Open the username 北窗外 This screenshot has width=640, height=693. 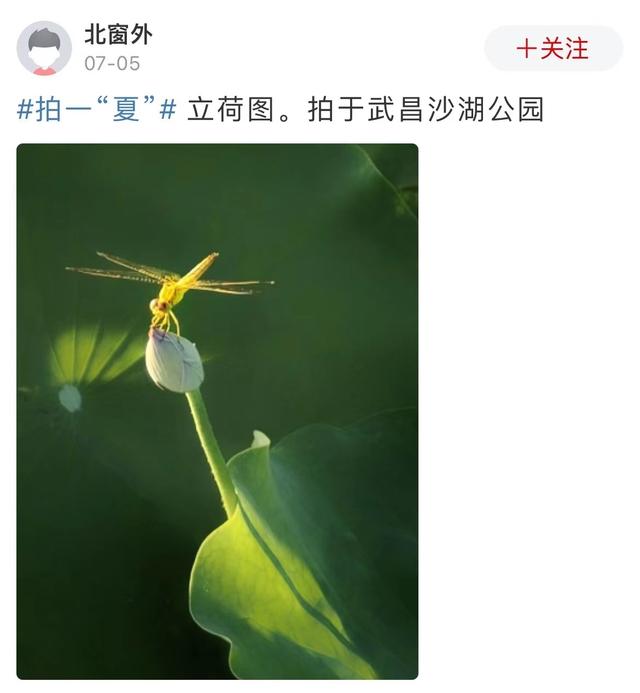coord(118,36)
